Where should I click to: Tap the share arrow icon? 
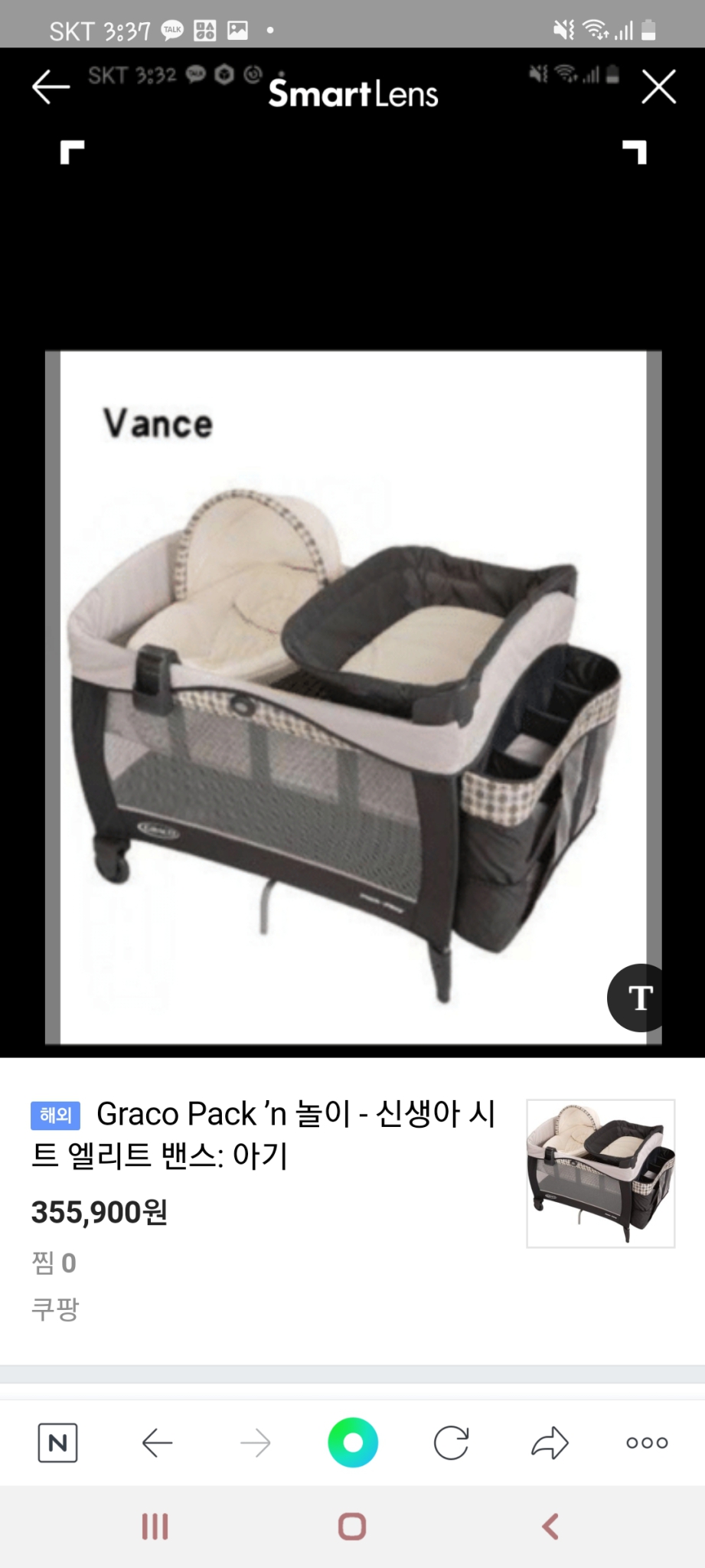click(x=548, y=1442)
